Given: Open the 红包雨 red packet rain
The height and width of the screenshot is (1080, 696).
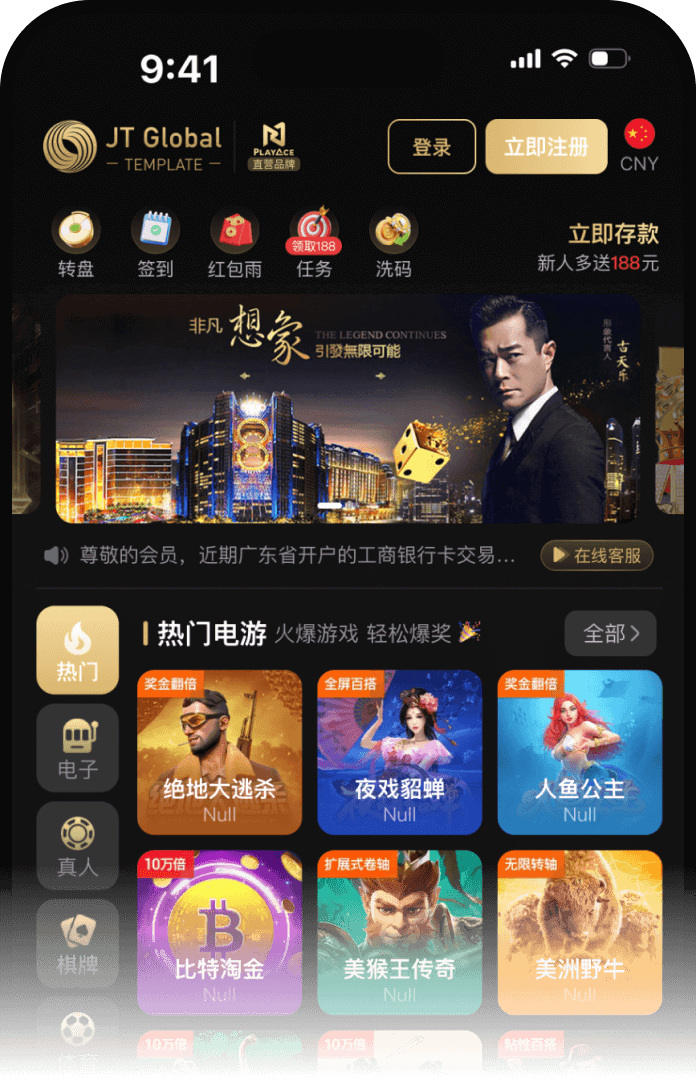Looking at the screenshot, I should point(234,243).
